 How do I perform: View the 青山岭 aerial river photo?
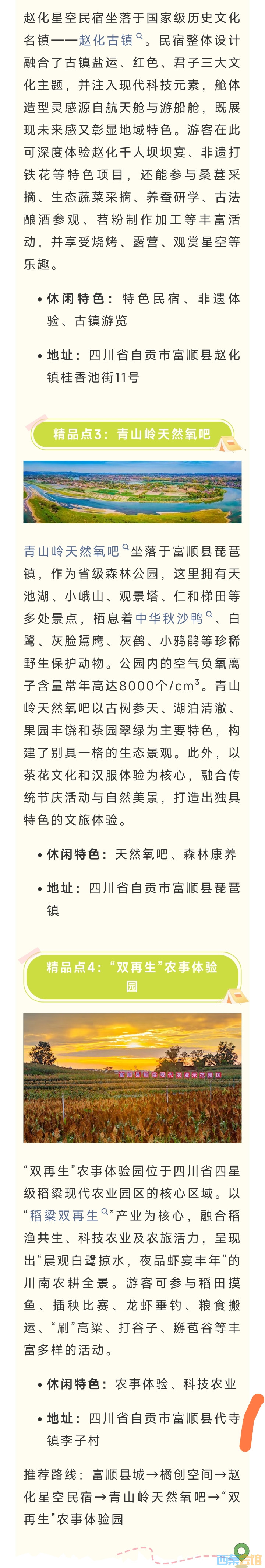132,492
